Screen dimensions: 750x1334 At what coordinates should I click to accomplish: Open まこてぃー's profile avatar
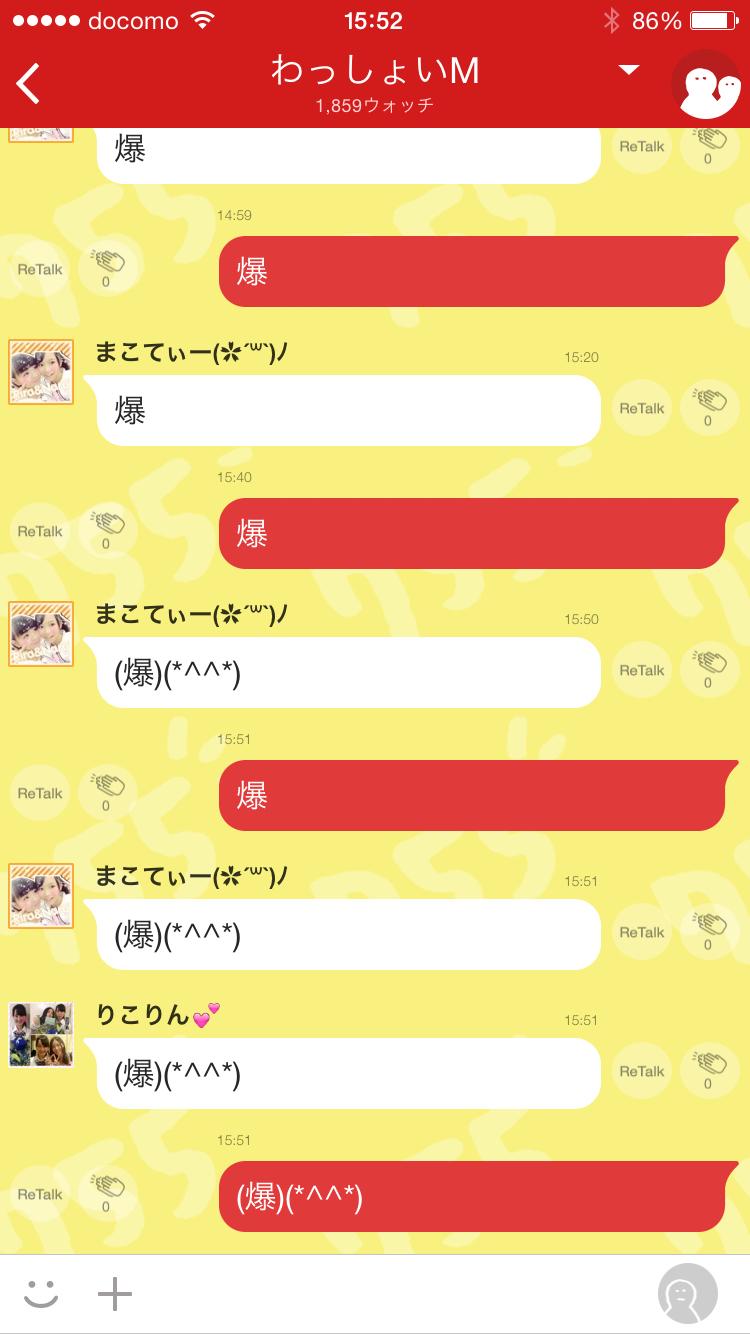(x=40, y=371)
